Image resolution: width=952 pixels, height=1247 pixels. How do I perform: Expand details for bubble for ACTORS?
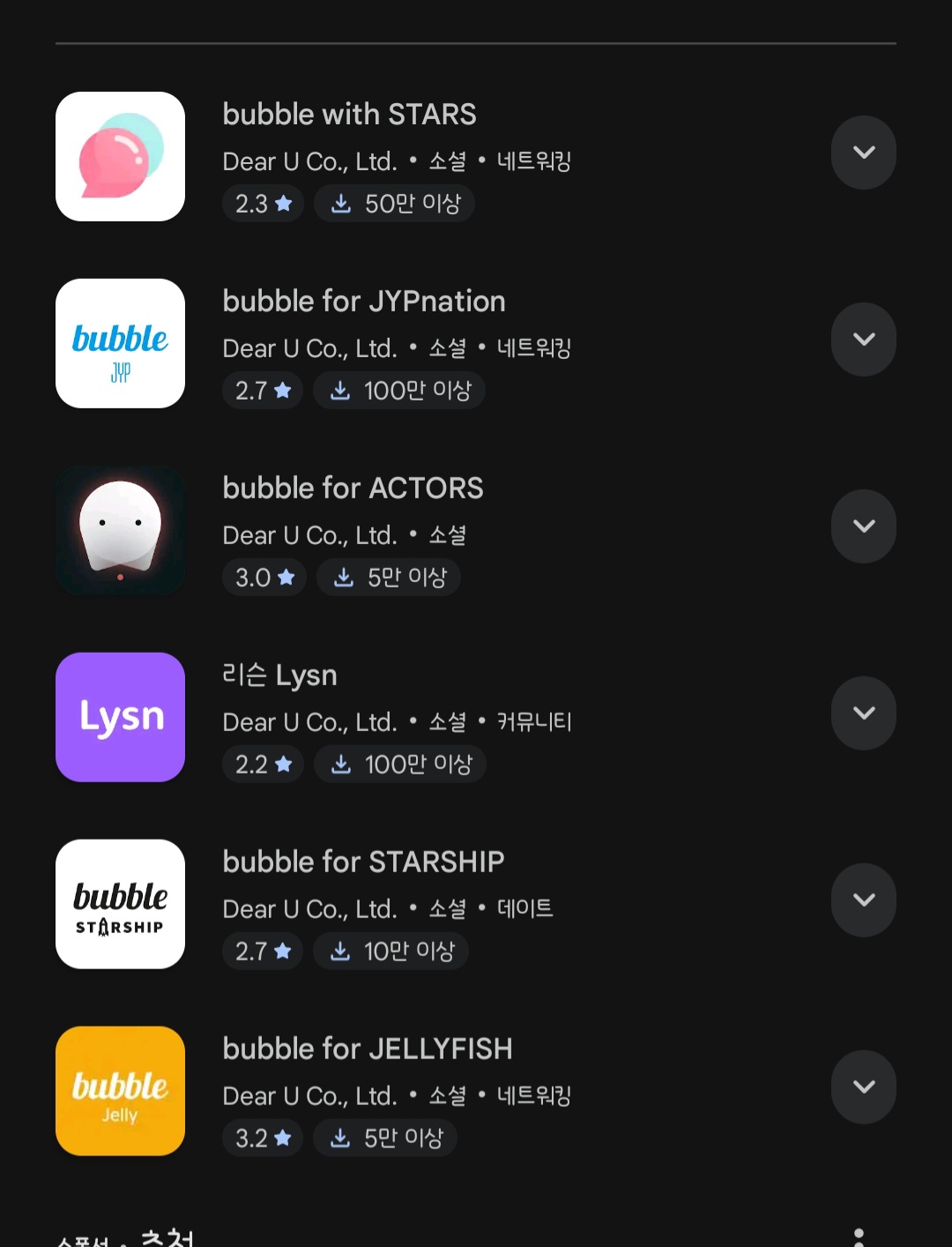[x=863, y=526]
